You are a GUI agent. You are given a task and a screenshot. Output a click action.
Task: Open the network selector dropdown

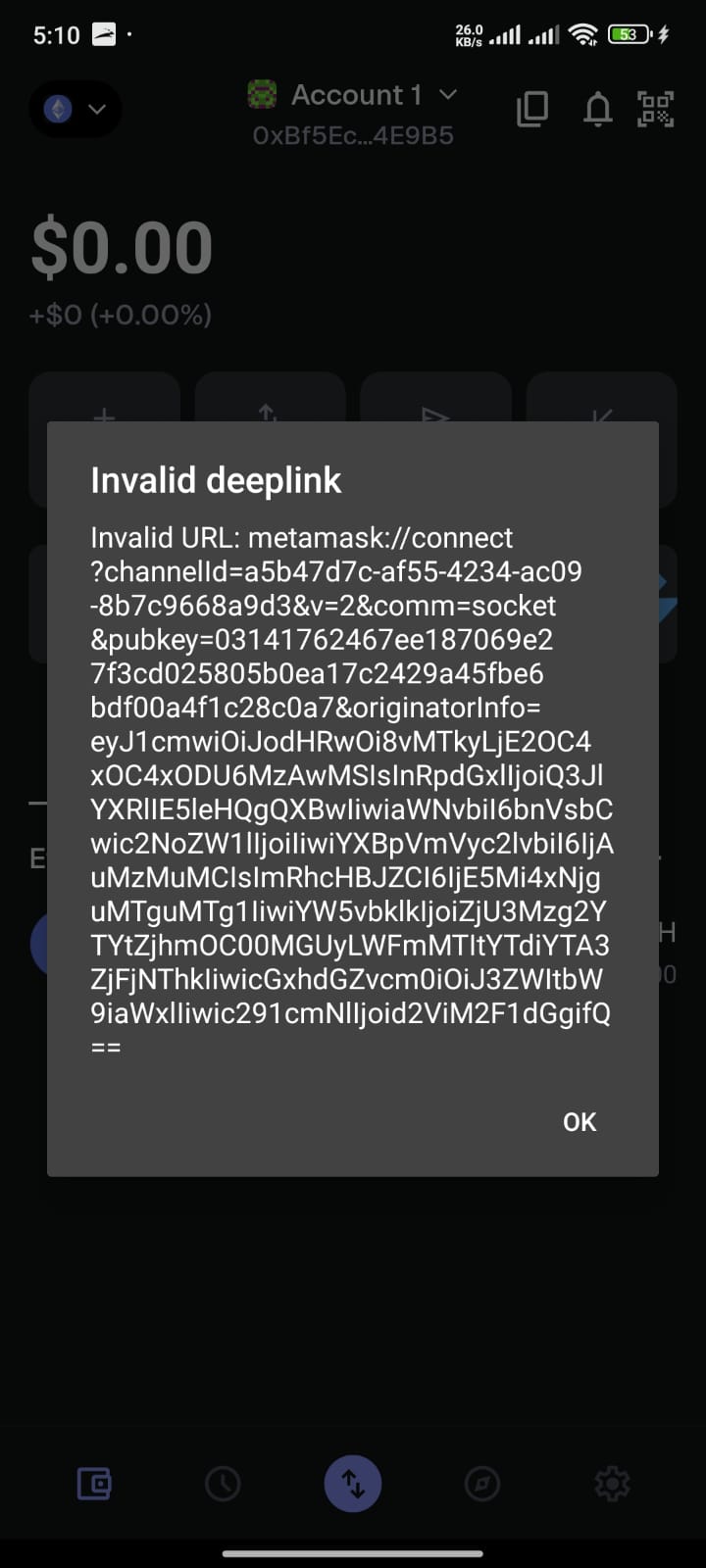click(x=76, y=109)
